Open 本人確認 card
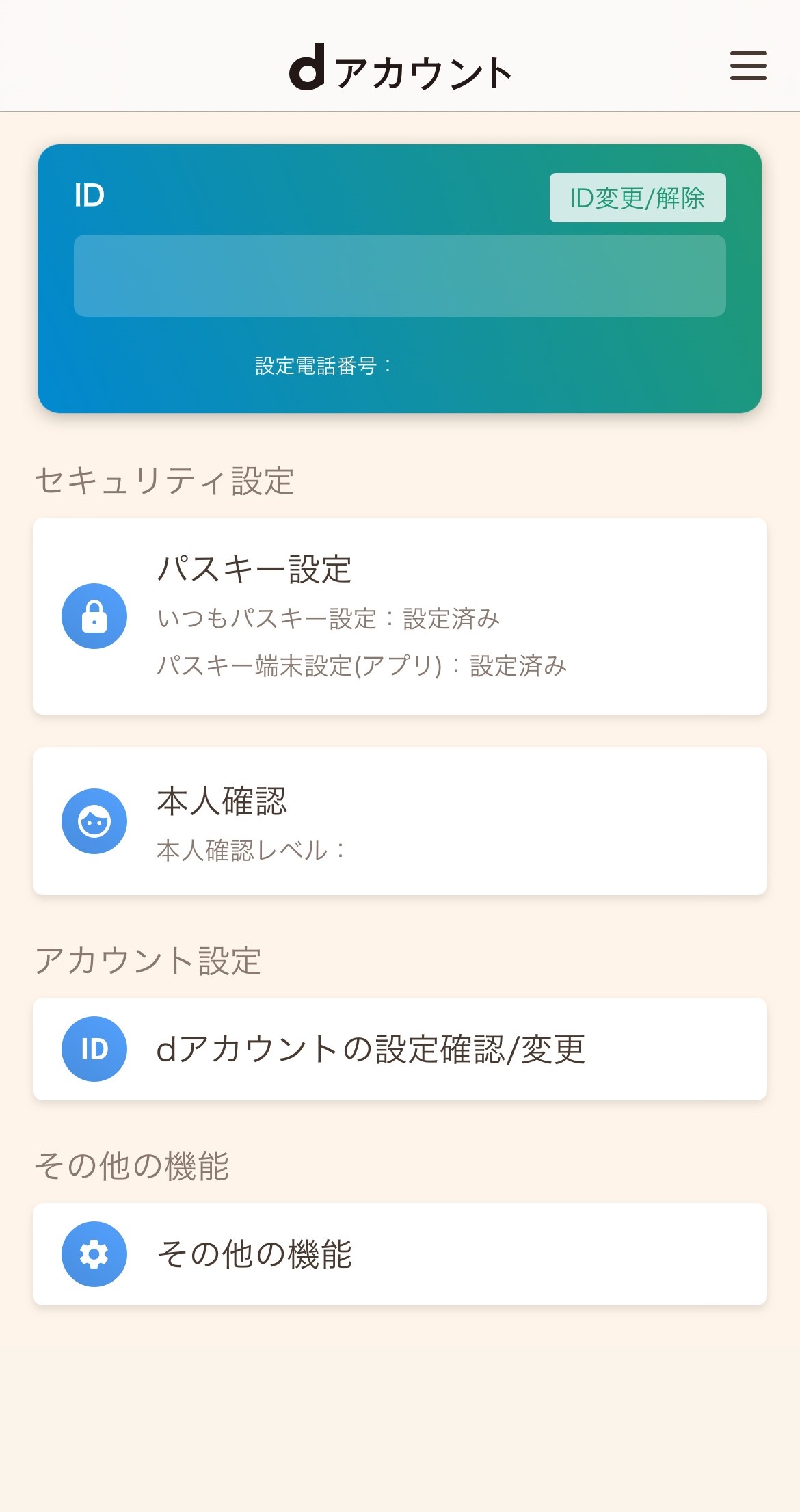 point(400,821)
